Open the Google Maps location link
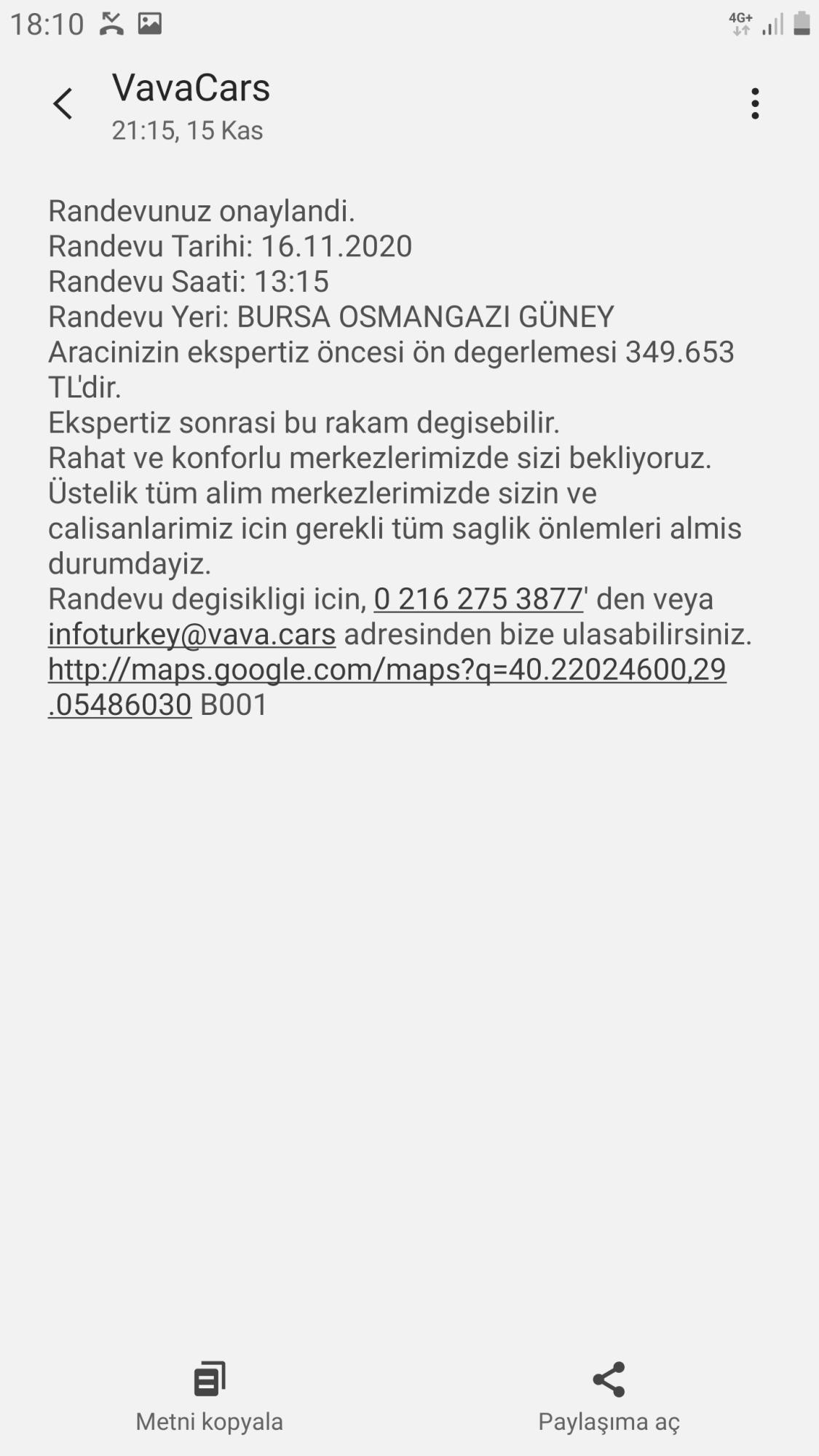 click(387, 687)
